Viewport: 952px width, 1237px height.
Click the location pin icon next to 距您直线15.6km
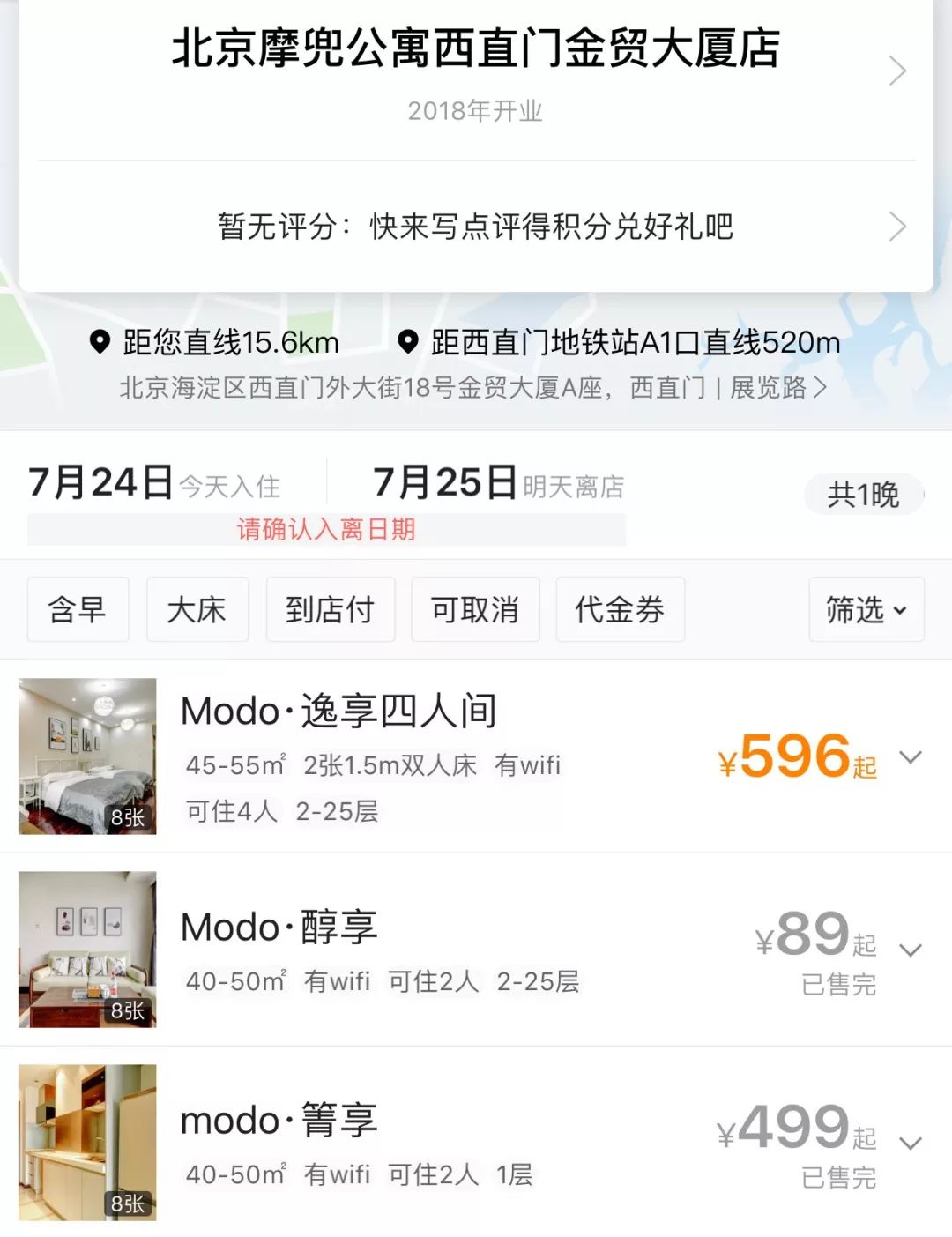[x=102, y=343]
